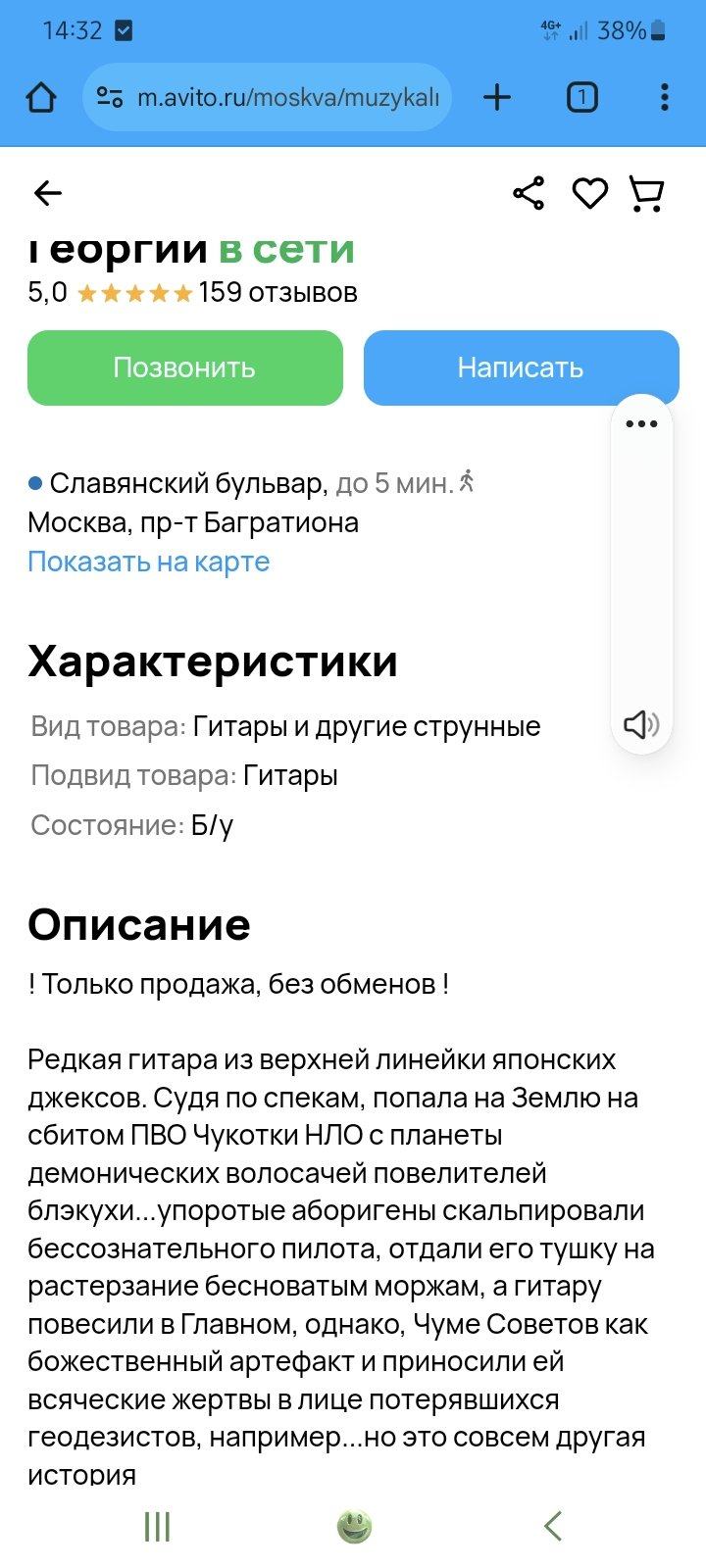Expand the floating panel's three-dot options
Image resolution: width=706 pixels, height=1568 pixels.
pyautogui.click(x=641, y=424)
